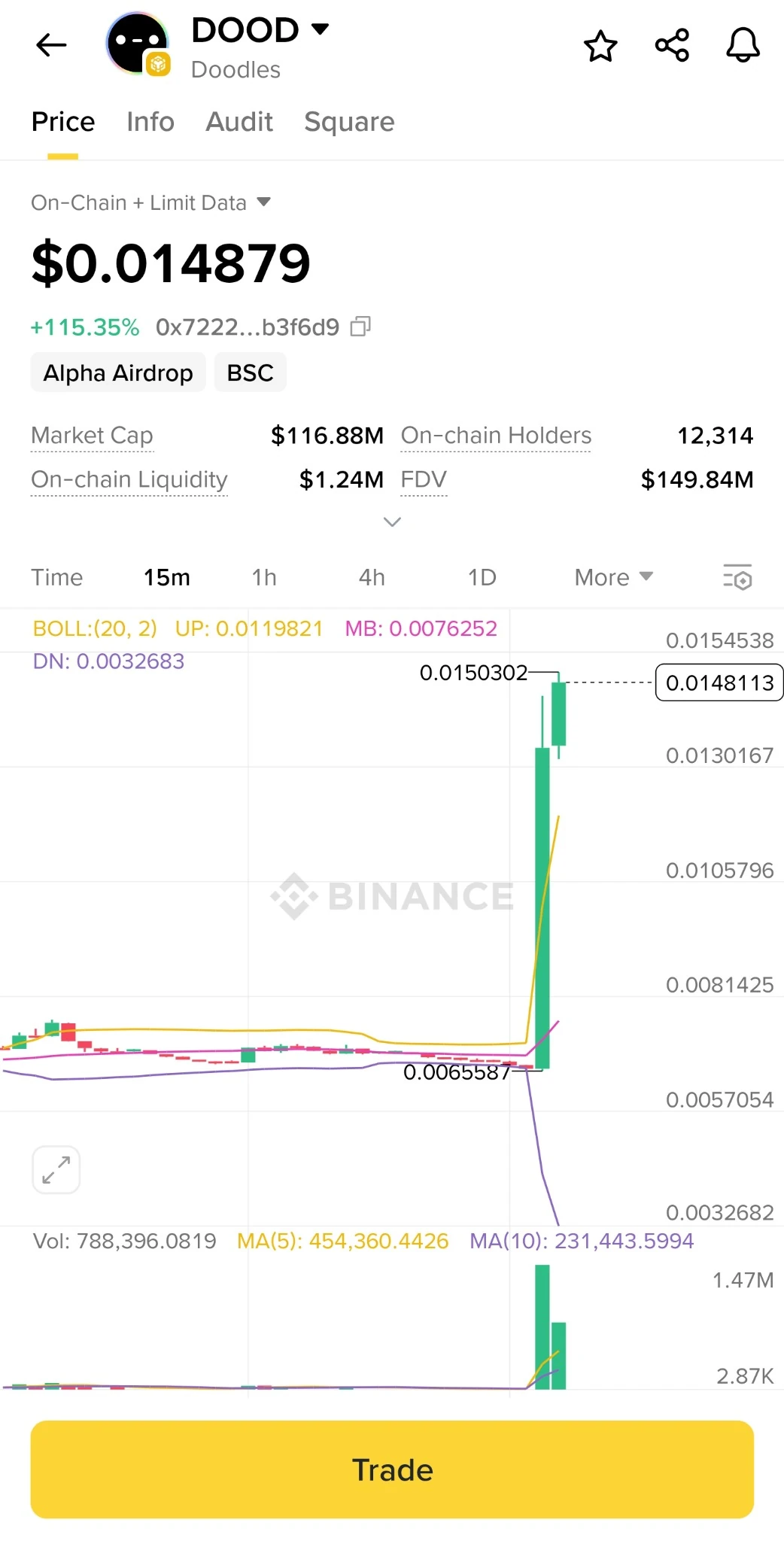Expand the chart to fullscreen

(x=56, y=1170)
